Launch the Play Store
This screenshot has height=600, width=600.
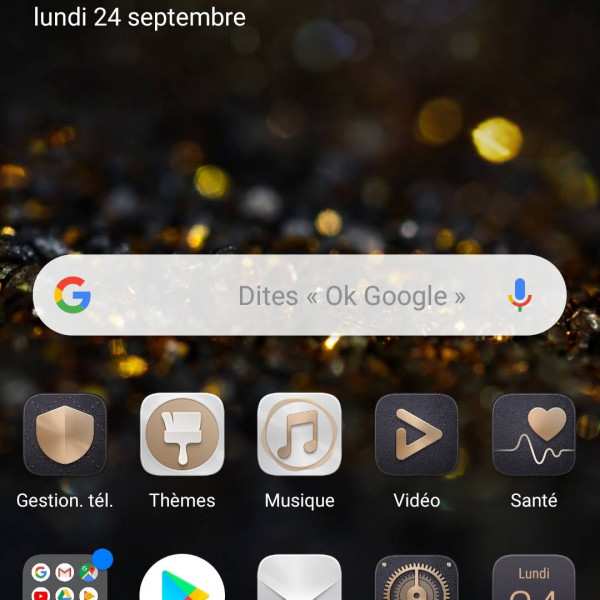(182, 580)
